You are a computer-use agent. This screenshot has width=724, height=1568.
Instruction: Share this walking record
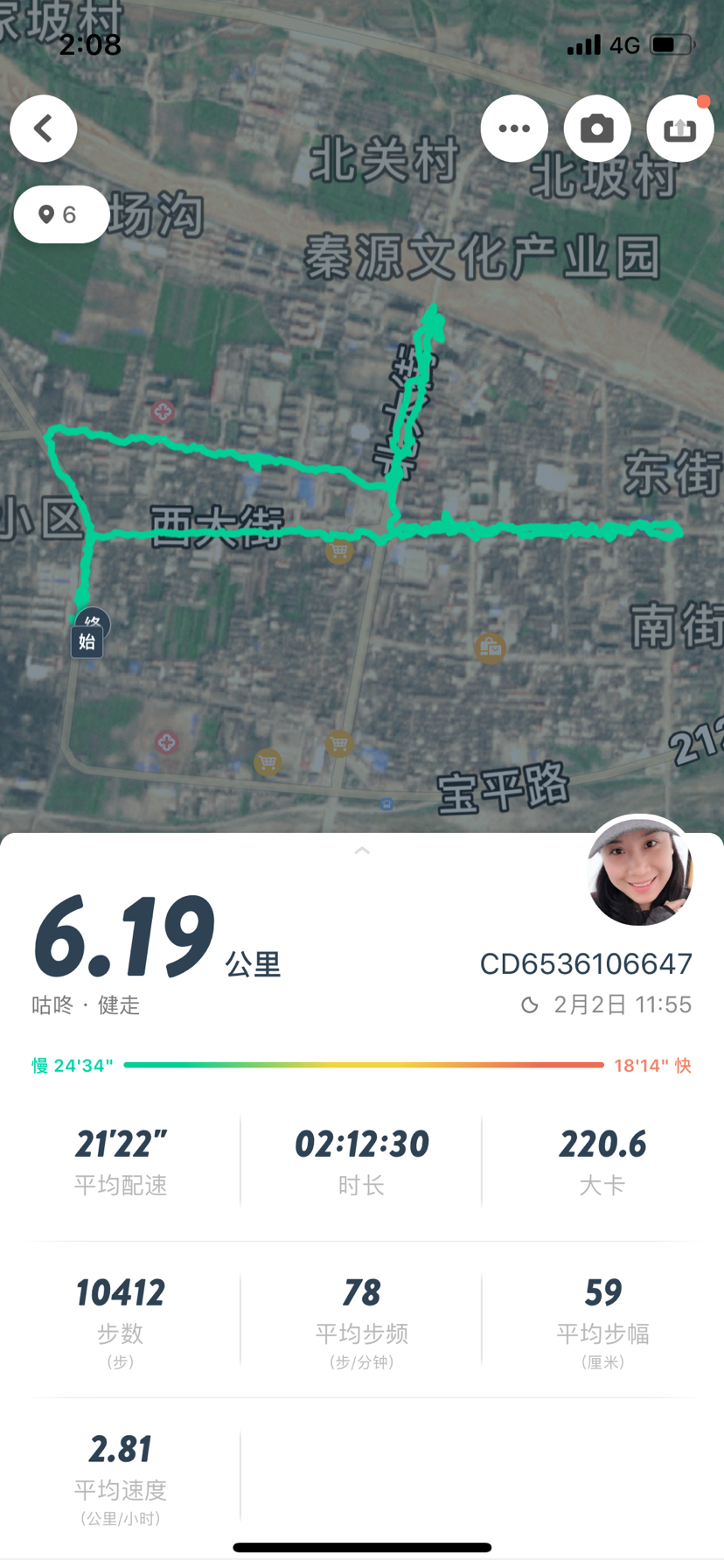tap(679, 129)
